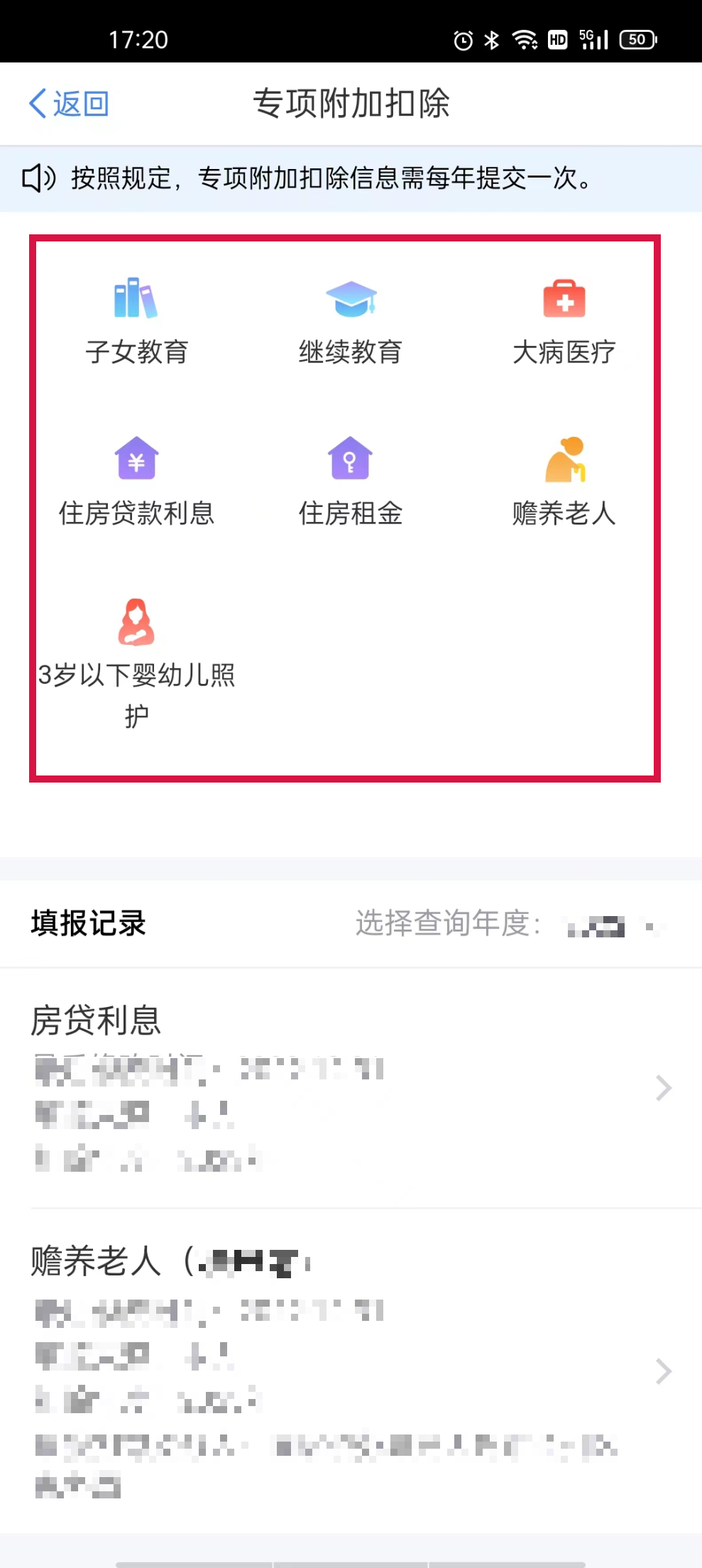This screenshot has width=702, height=1568.
Task: Open 住房租金 deduction
Action: (351, 482)
